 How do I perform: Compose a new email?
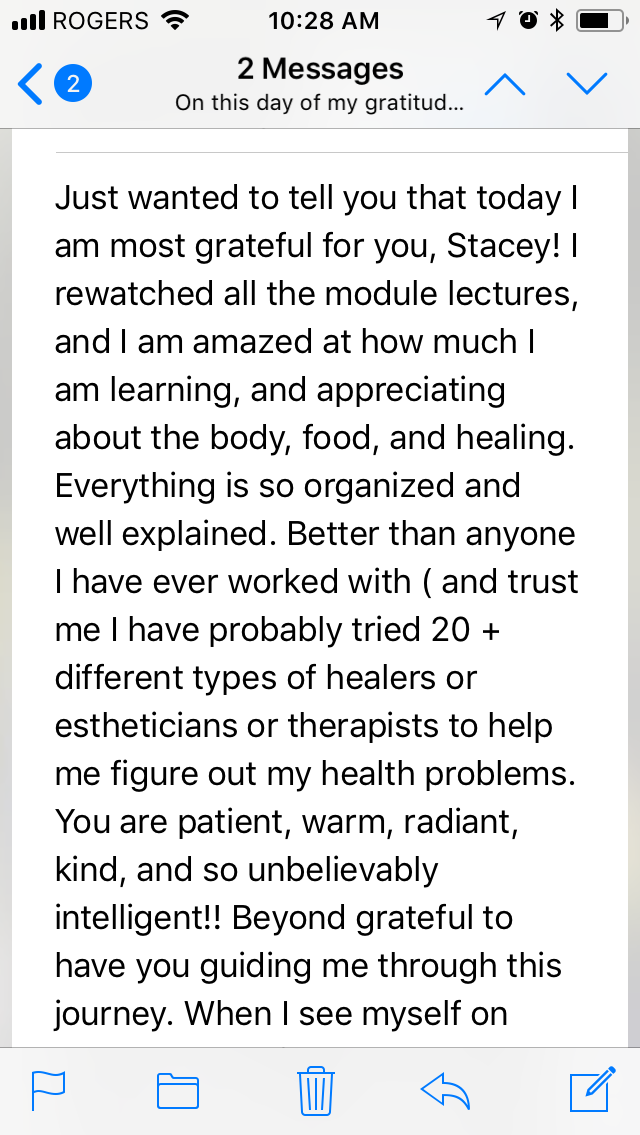point(591,1089)
